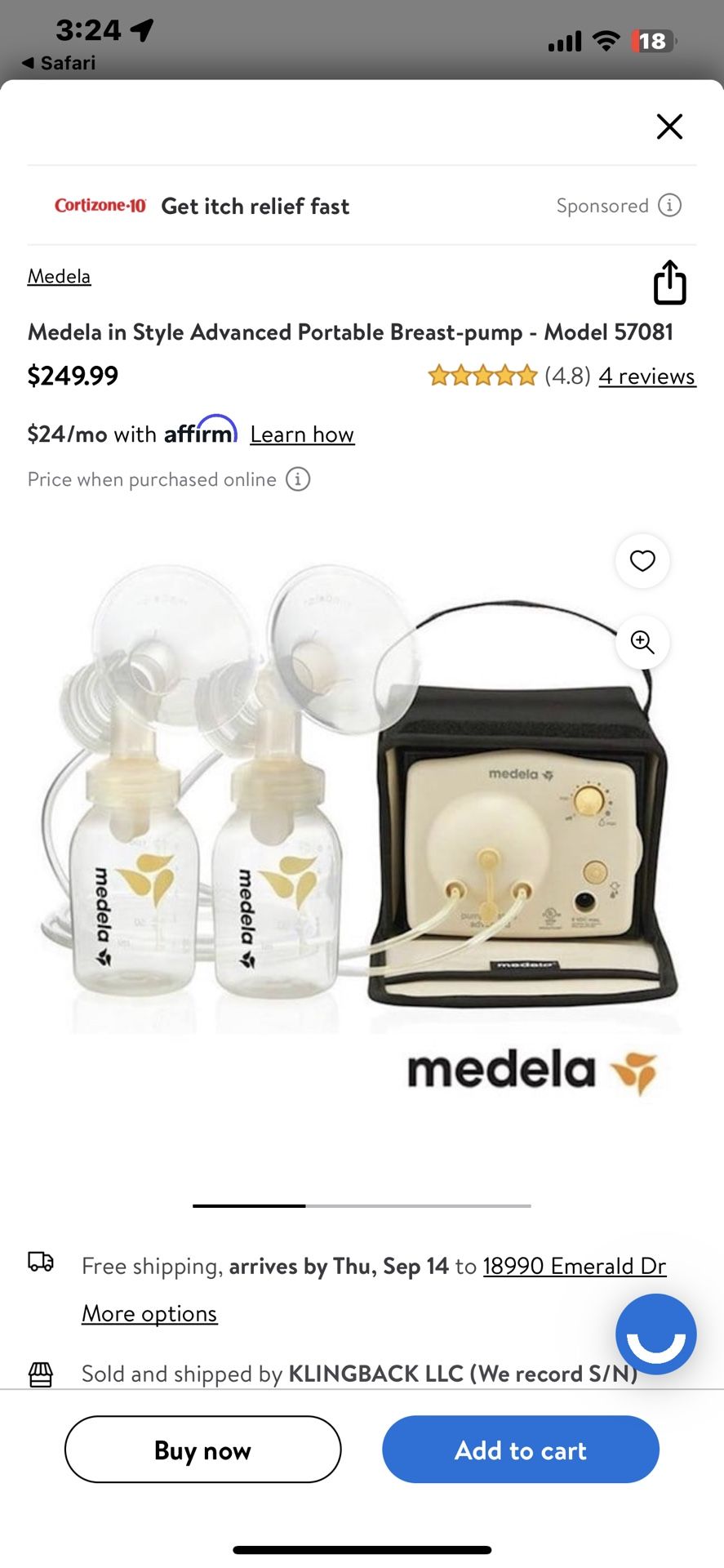
Task: Tap Buy now
Action: coord(202,1450)
